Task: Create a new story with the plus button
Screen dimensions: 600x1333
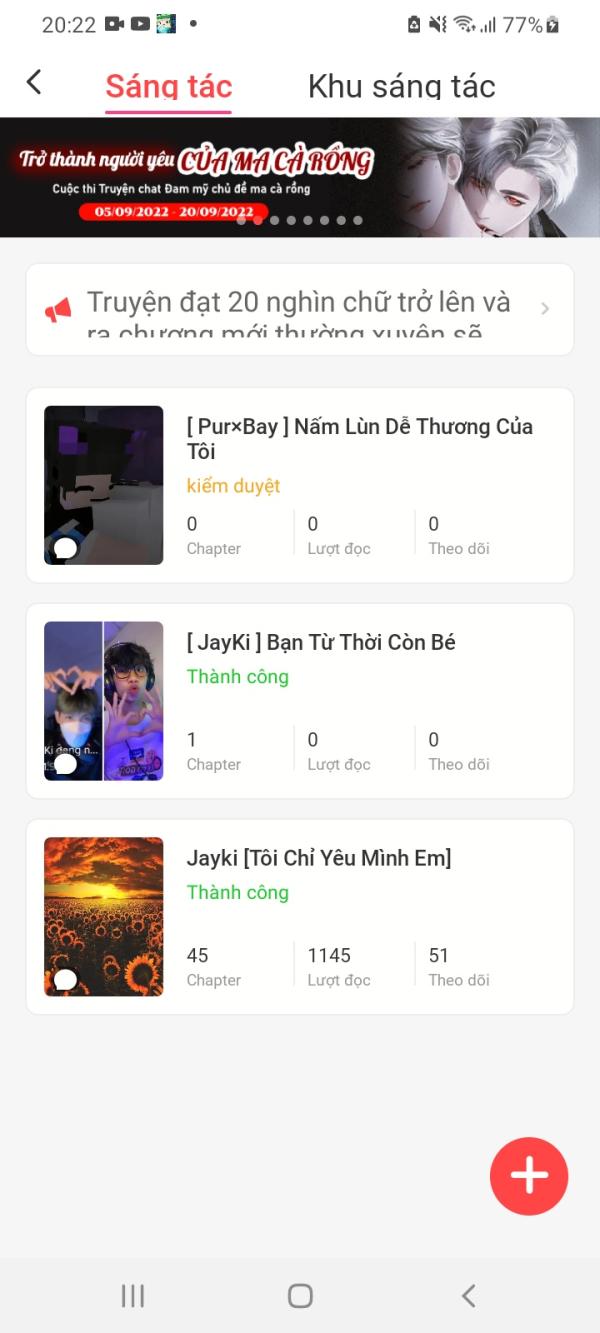Action: [x=529, y=1176]
